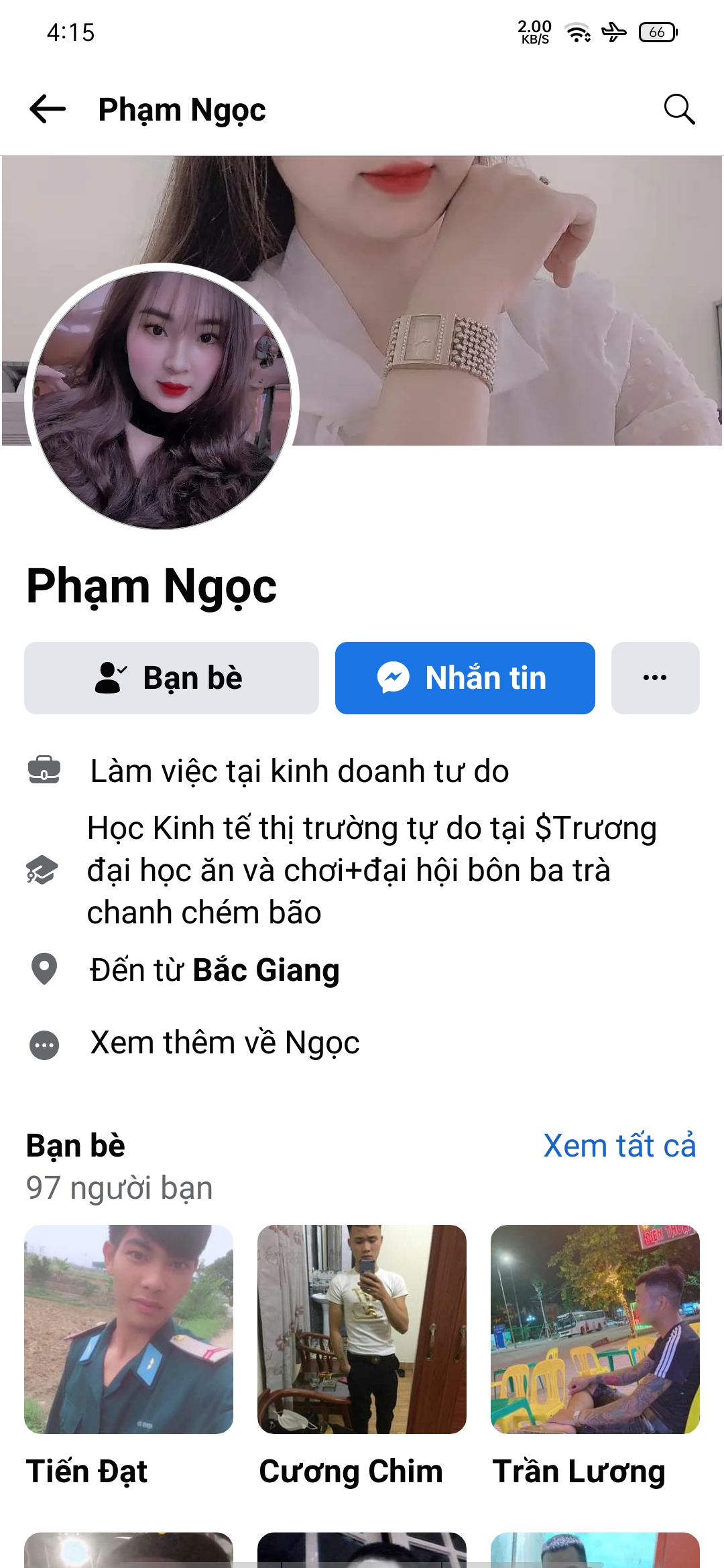Open Phạm Ngọc's profile picture
Screen dimensions: 724x1568
point(162,399)
